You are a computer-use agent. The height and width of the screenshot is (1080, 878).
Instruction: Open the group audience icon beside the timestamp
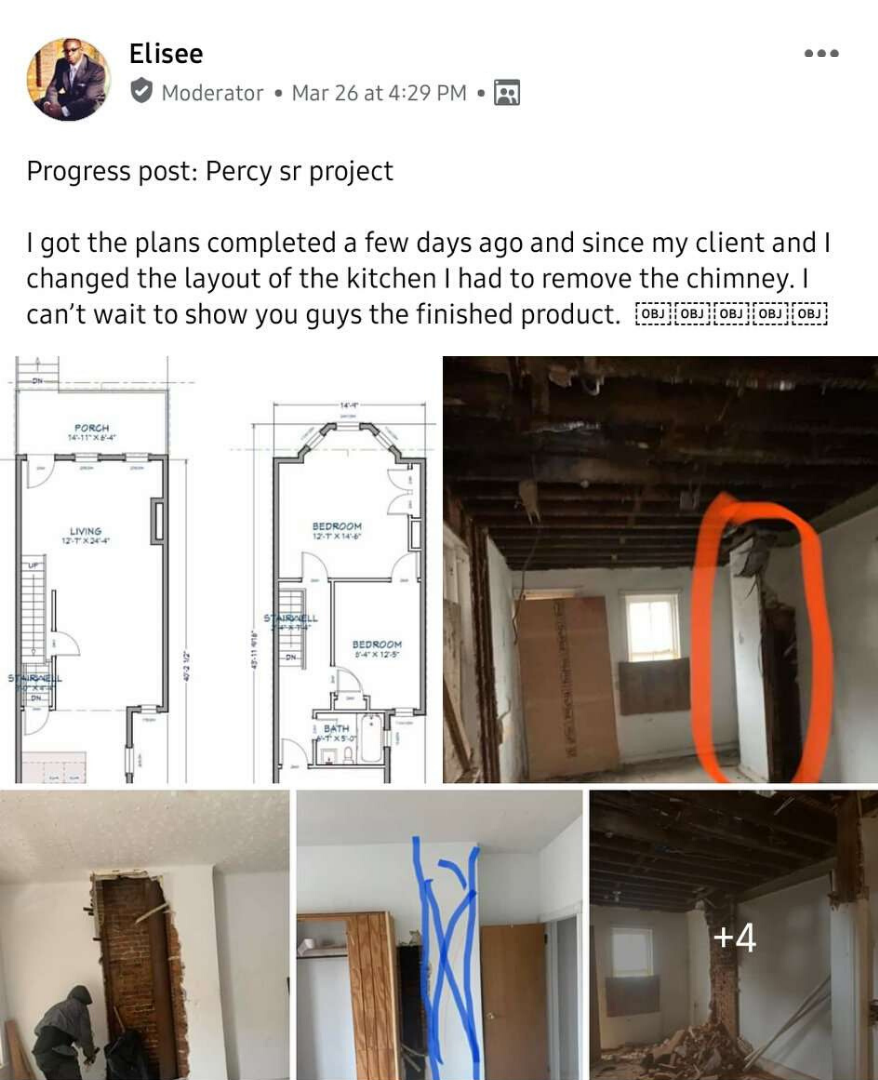(507, 93)
